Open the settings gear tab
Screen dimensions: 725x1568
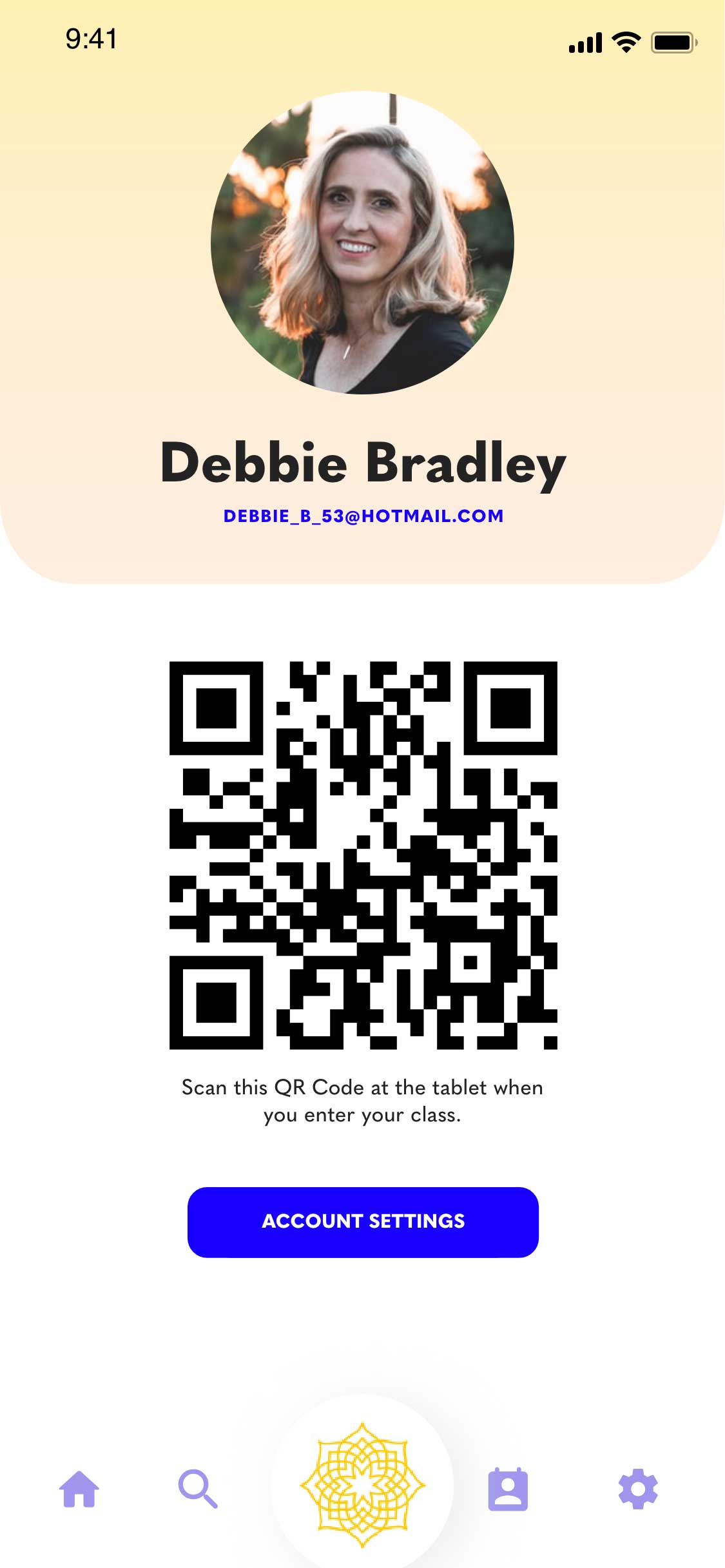click(638, 1489)
